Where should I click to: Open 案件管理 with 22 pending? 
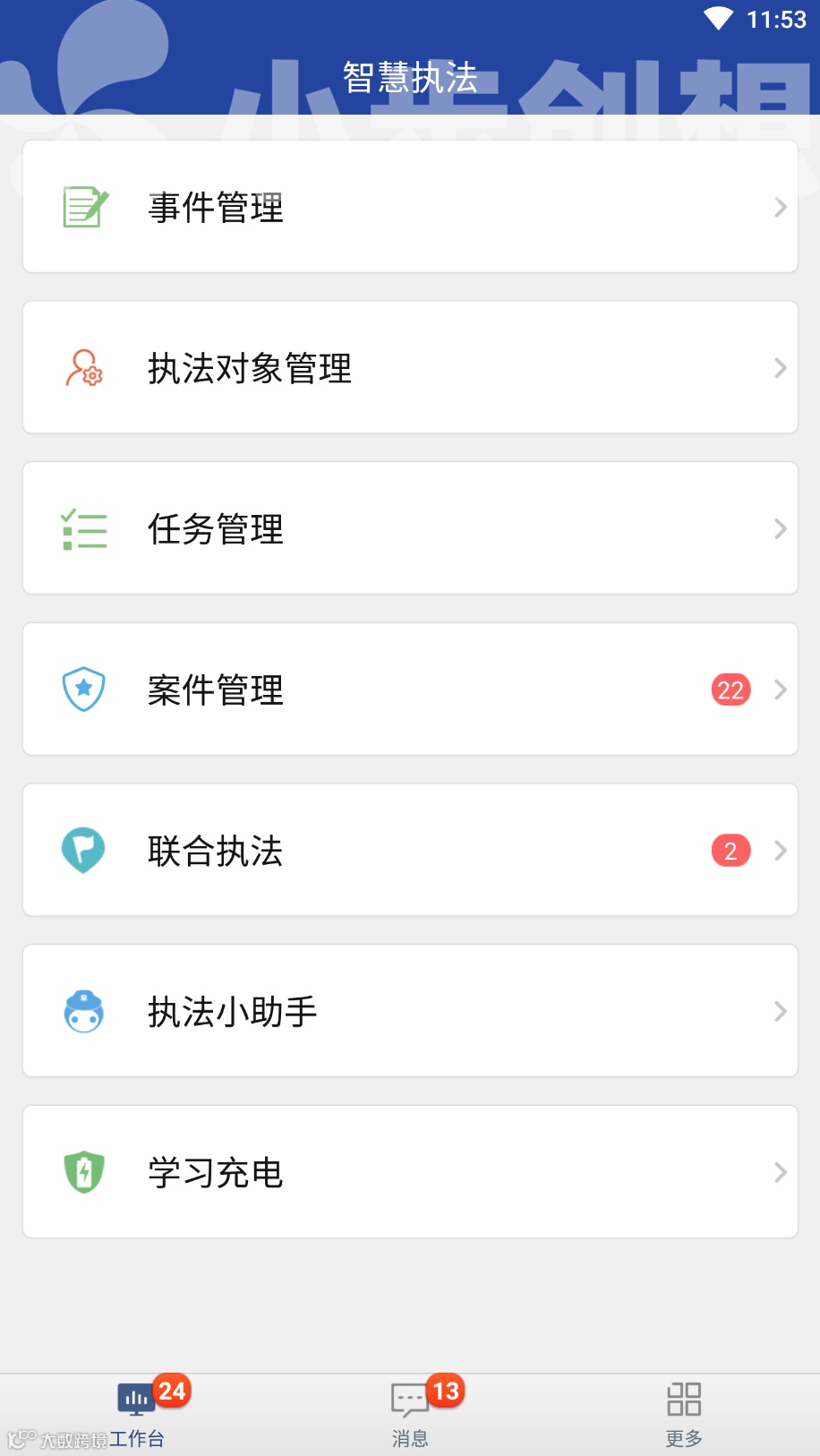tap(409, 689)
